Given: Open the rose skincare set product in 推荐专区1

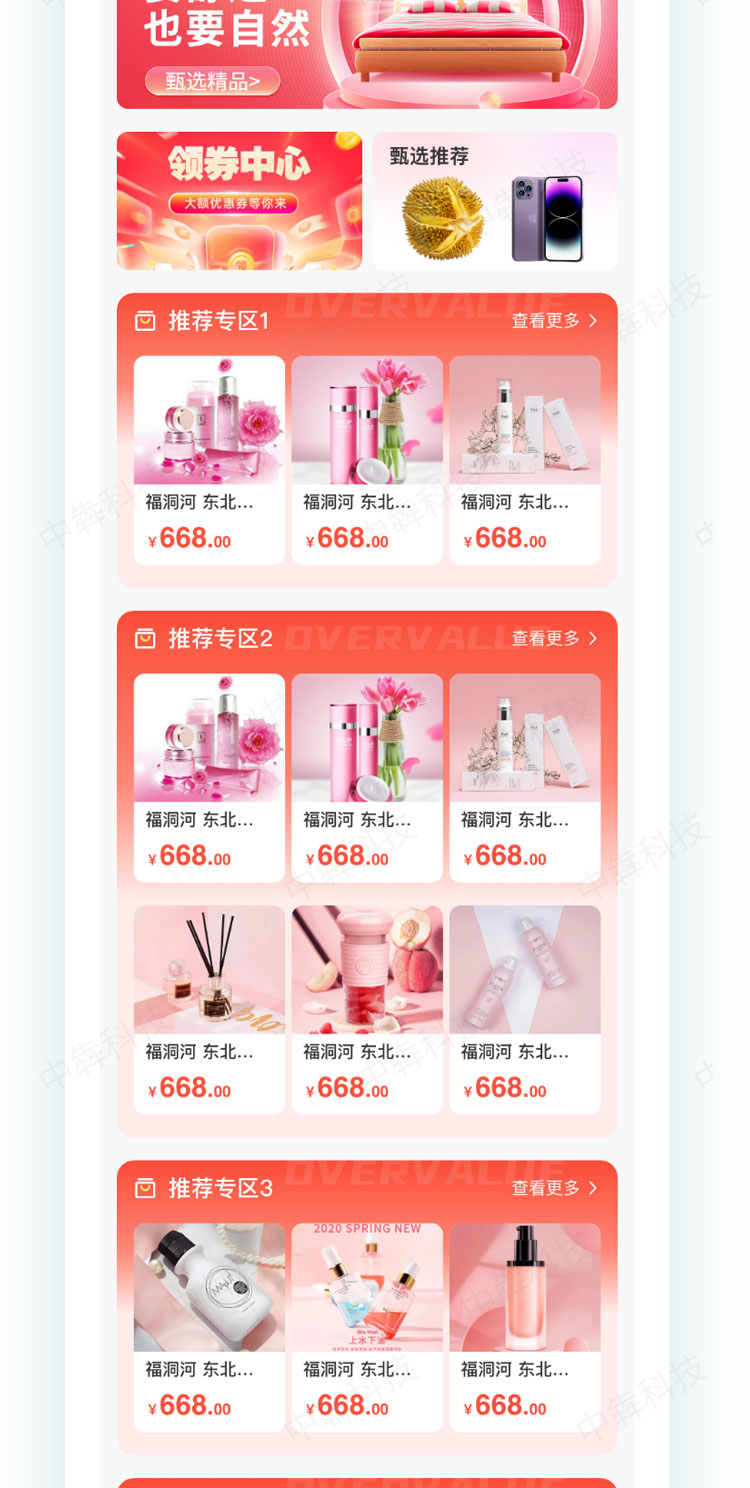Looking at the screenshot, I should pos(209,459).
